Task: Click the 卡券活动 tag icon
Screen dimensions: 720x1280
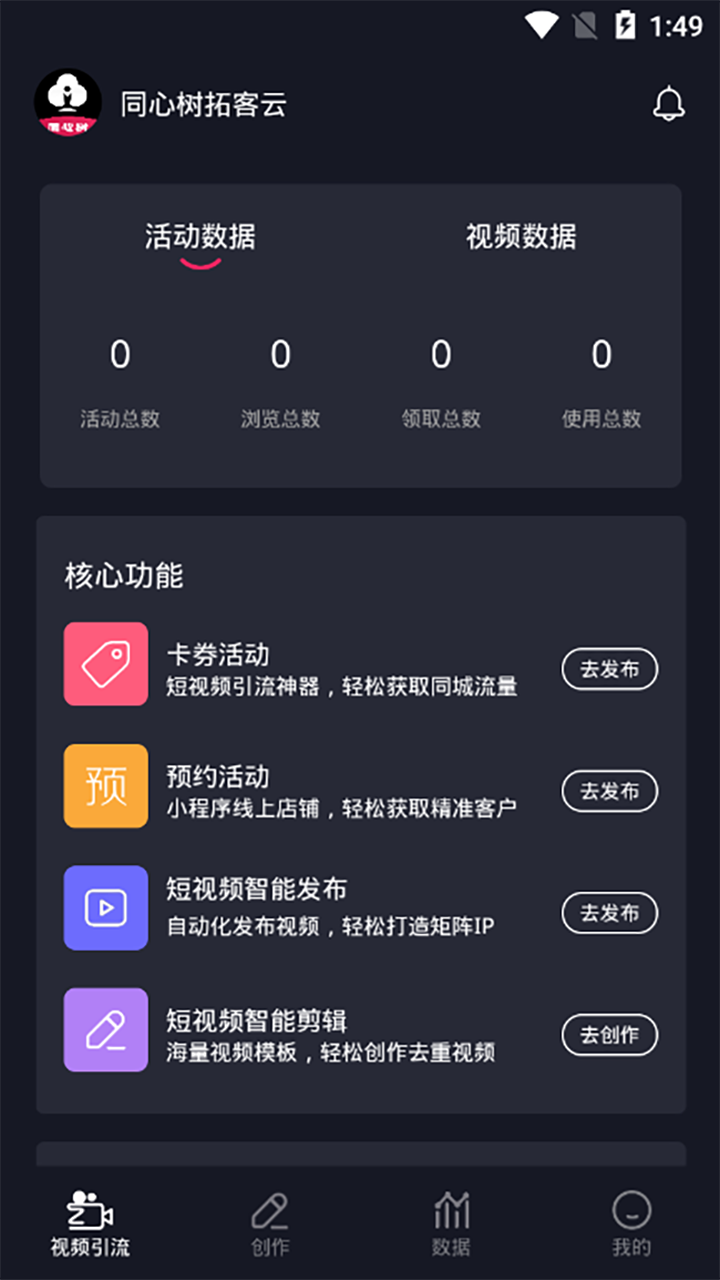Action: 105,663
